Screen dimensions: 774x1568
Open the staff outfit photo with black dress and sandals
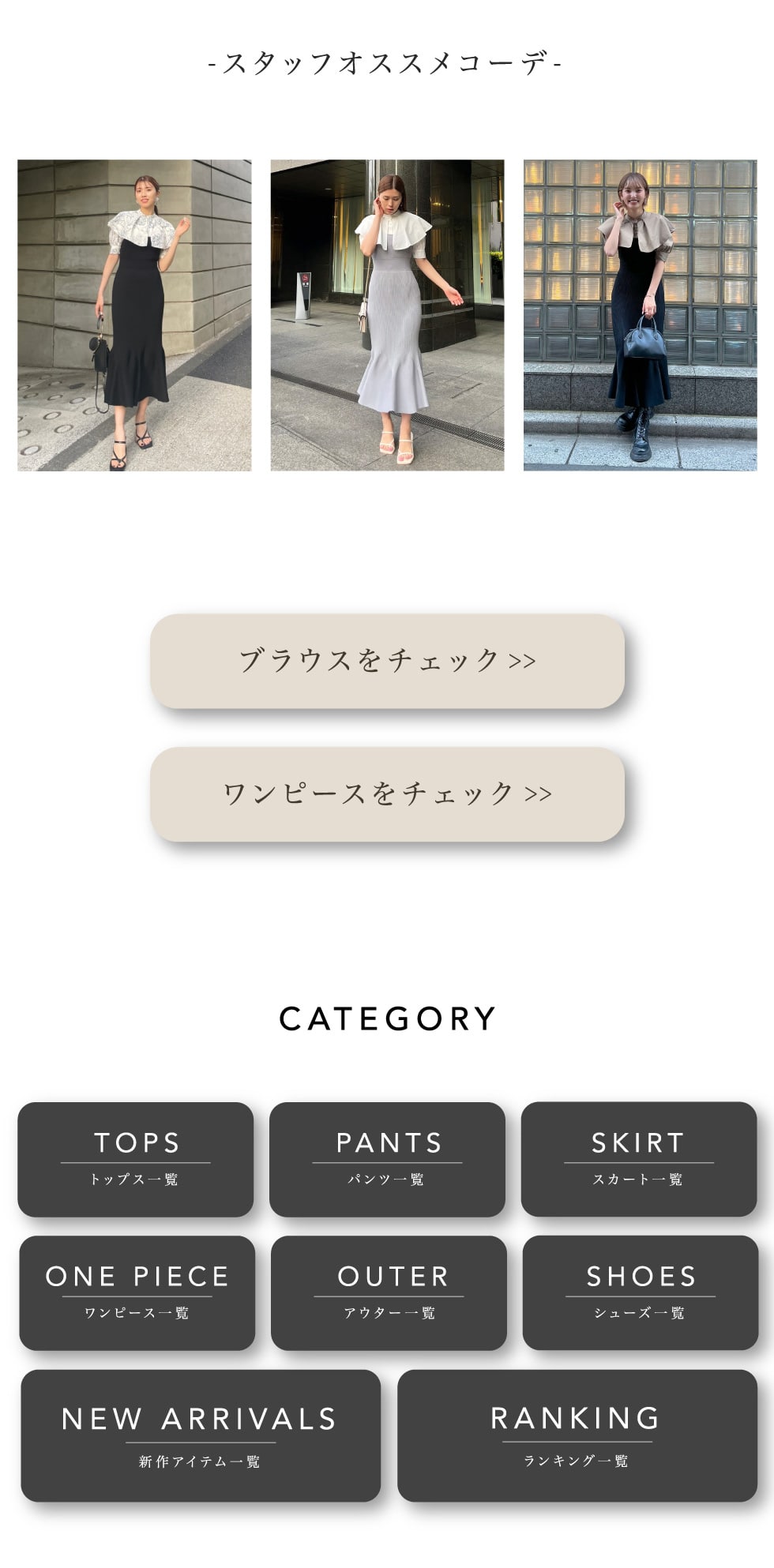click(x=134, y=315)
